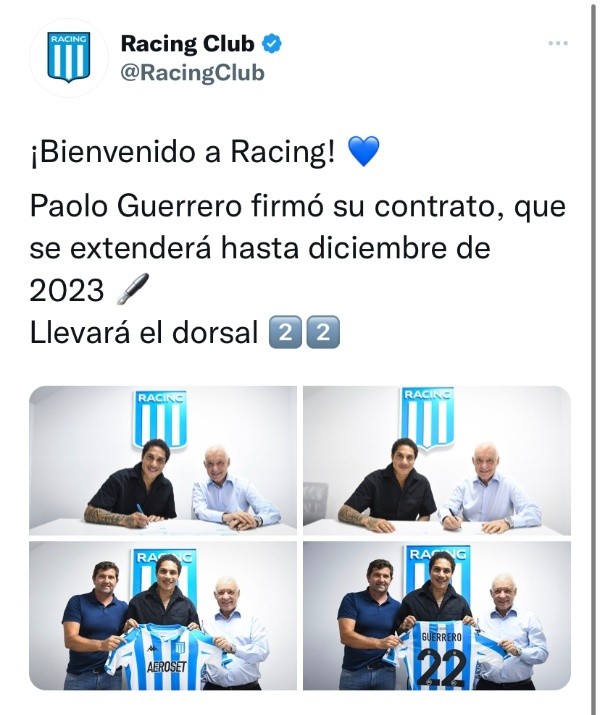
Task: Open the tweet's overflow menu
Action: click(559, 44)
